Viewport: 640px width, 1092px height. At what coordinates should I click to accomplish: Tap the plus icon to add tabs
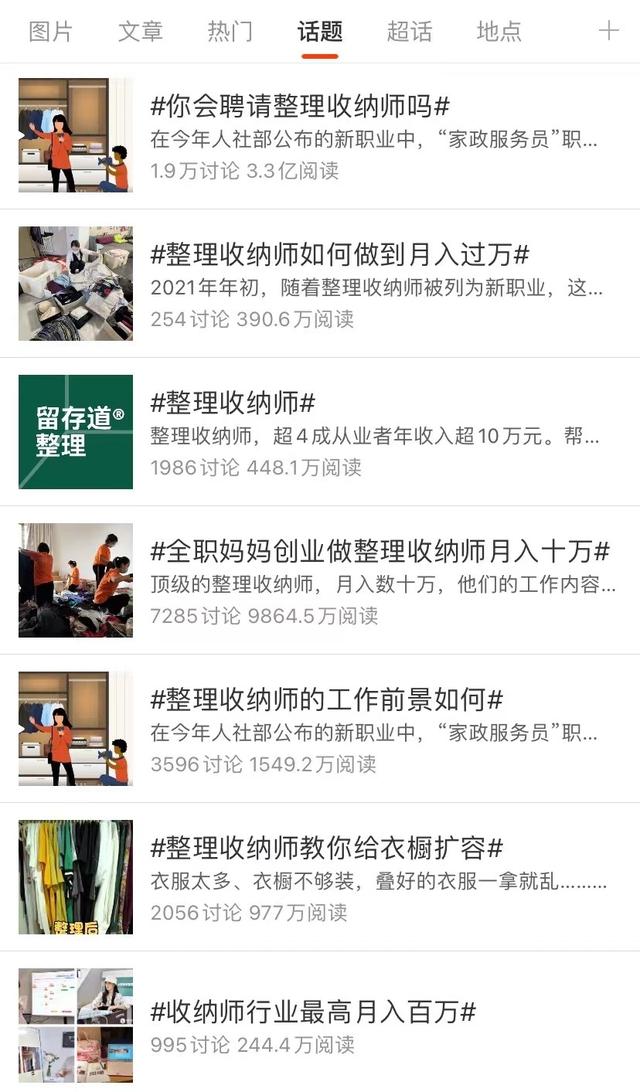coord(608,31)
